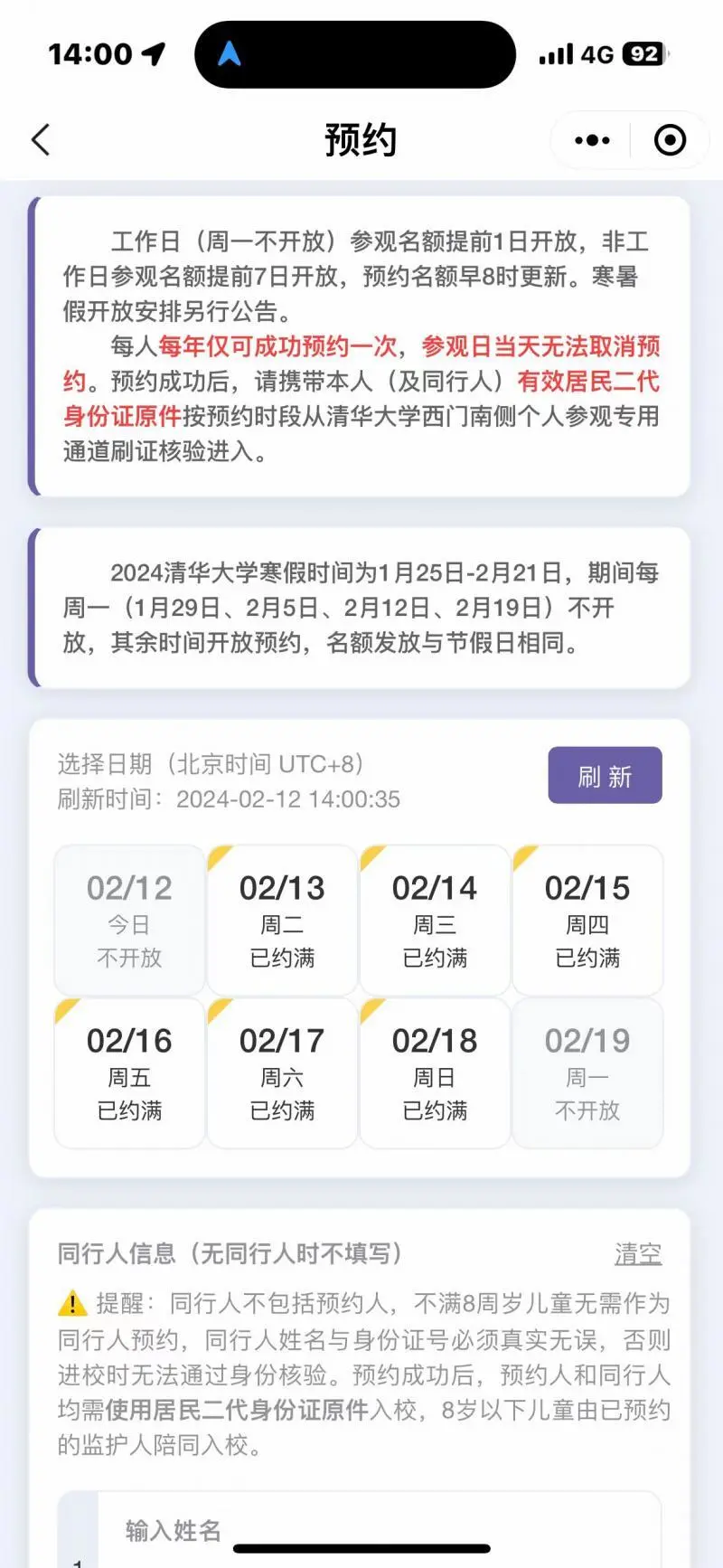Screen dimensions: 723x1568
Task: Select the 02/19 周一 date card
Action: (587, 1072)
